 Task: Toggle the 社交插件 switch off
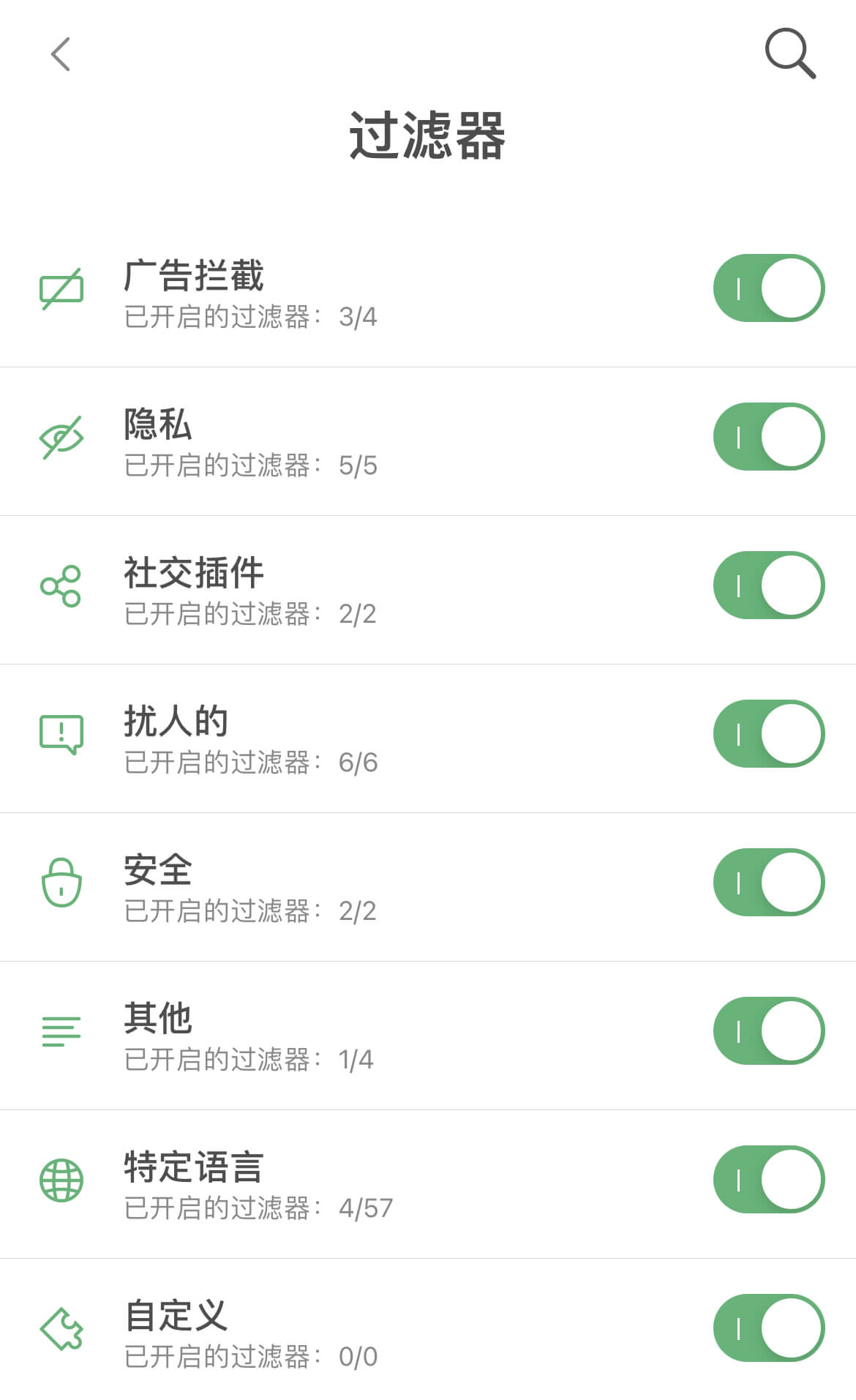click(x=768, y=585)
